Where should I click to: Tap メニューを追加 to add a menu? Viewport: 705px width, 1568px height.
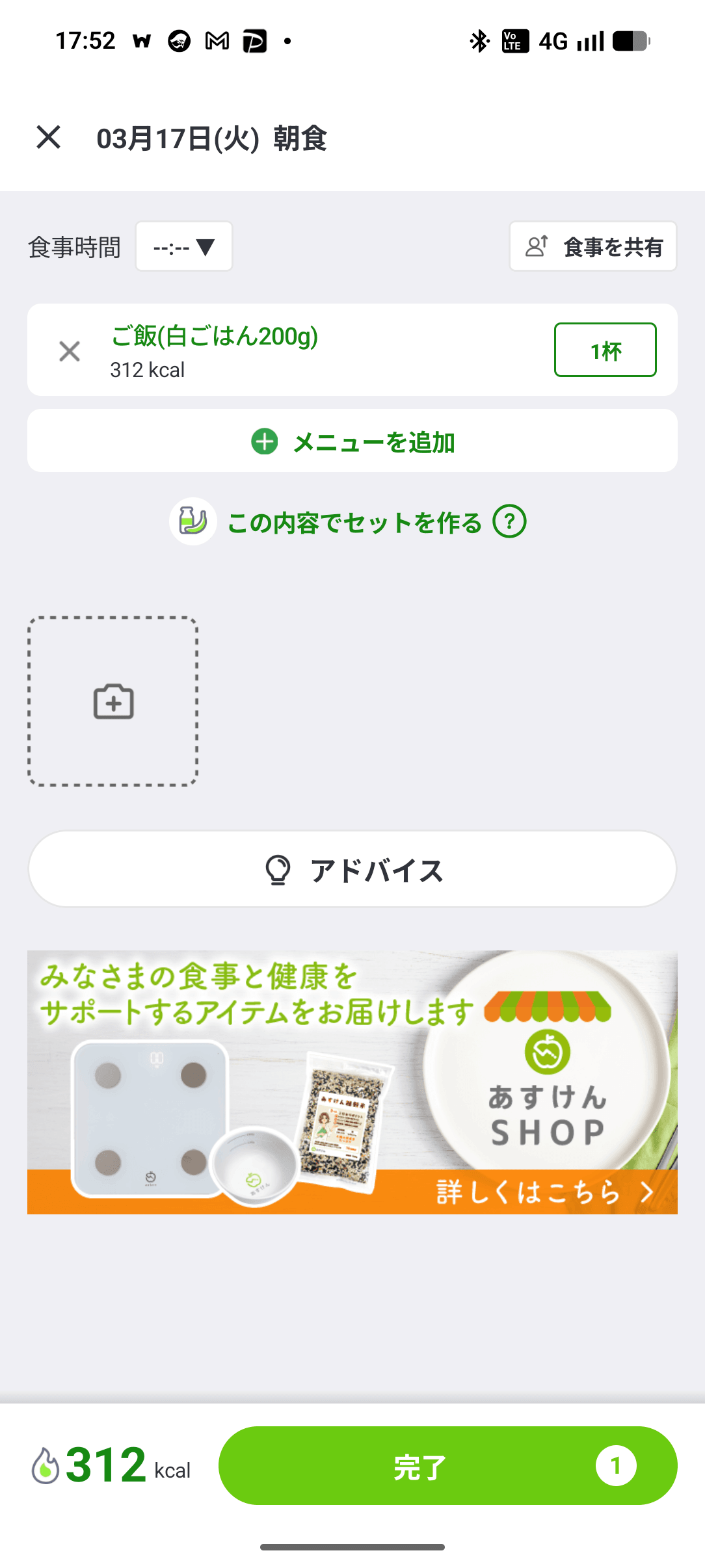352,441
